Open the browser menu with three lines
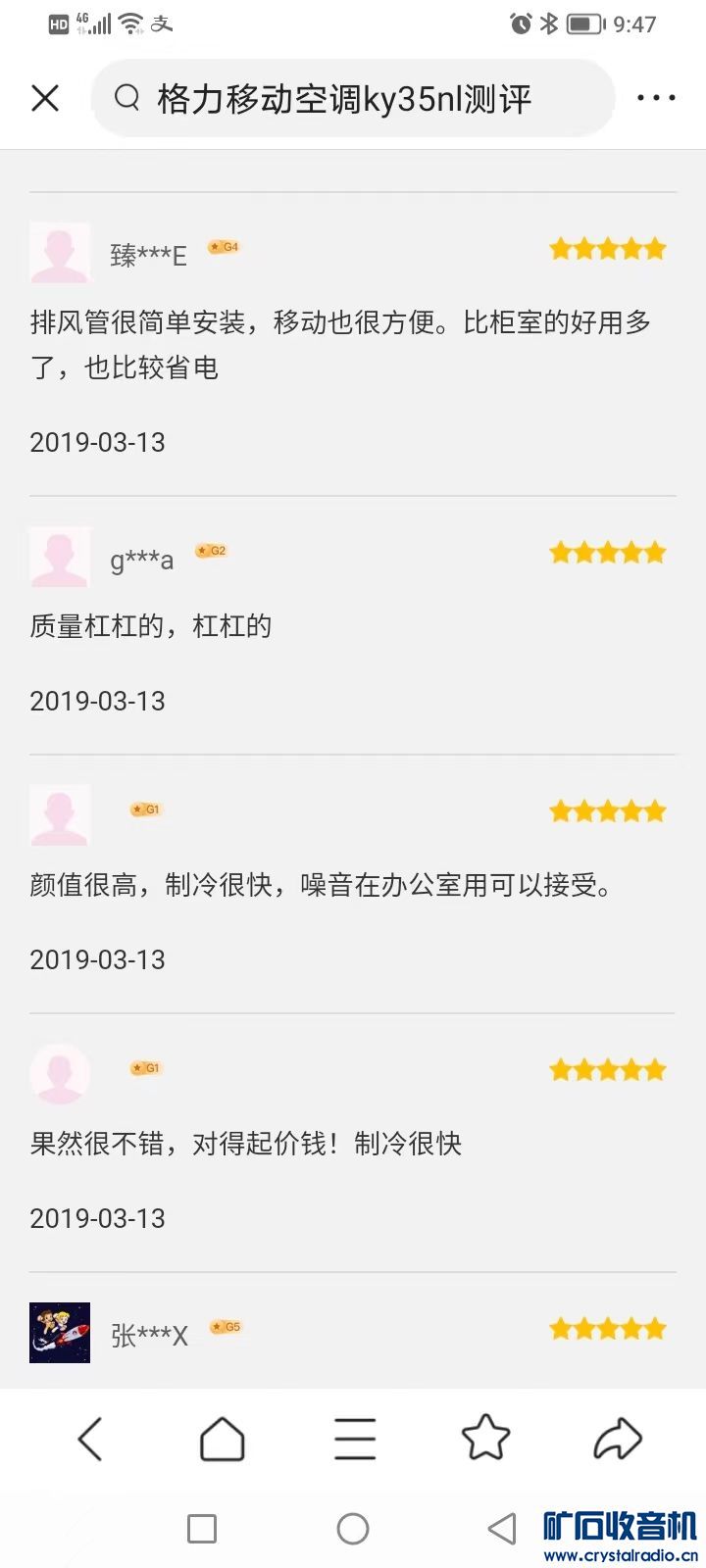This screenshot has height=1568, width=706. click(354, 1440)
